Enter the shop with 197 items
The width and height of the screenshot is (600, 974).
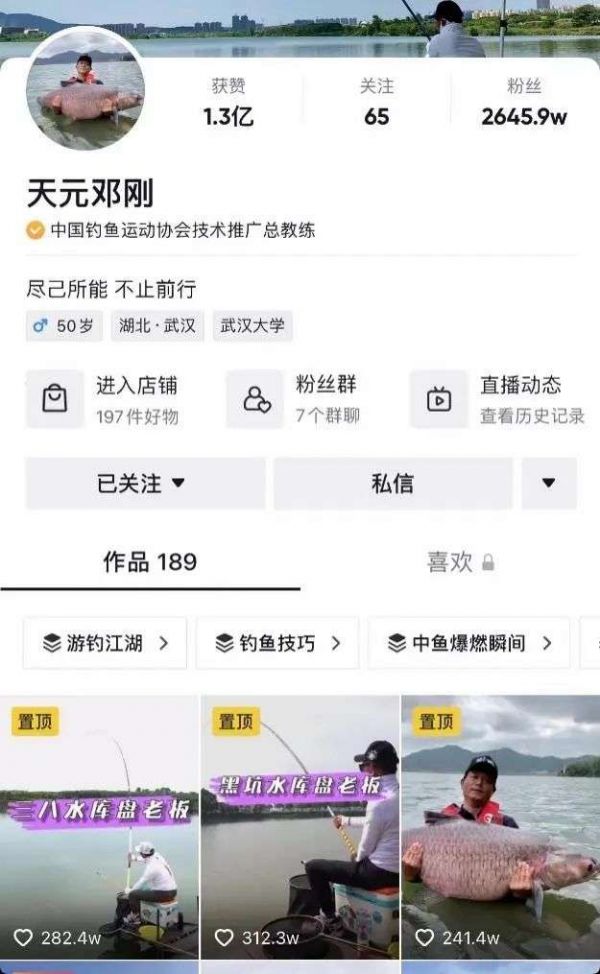[x=110, y=399]
